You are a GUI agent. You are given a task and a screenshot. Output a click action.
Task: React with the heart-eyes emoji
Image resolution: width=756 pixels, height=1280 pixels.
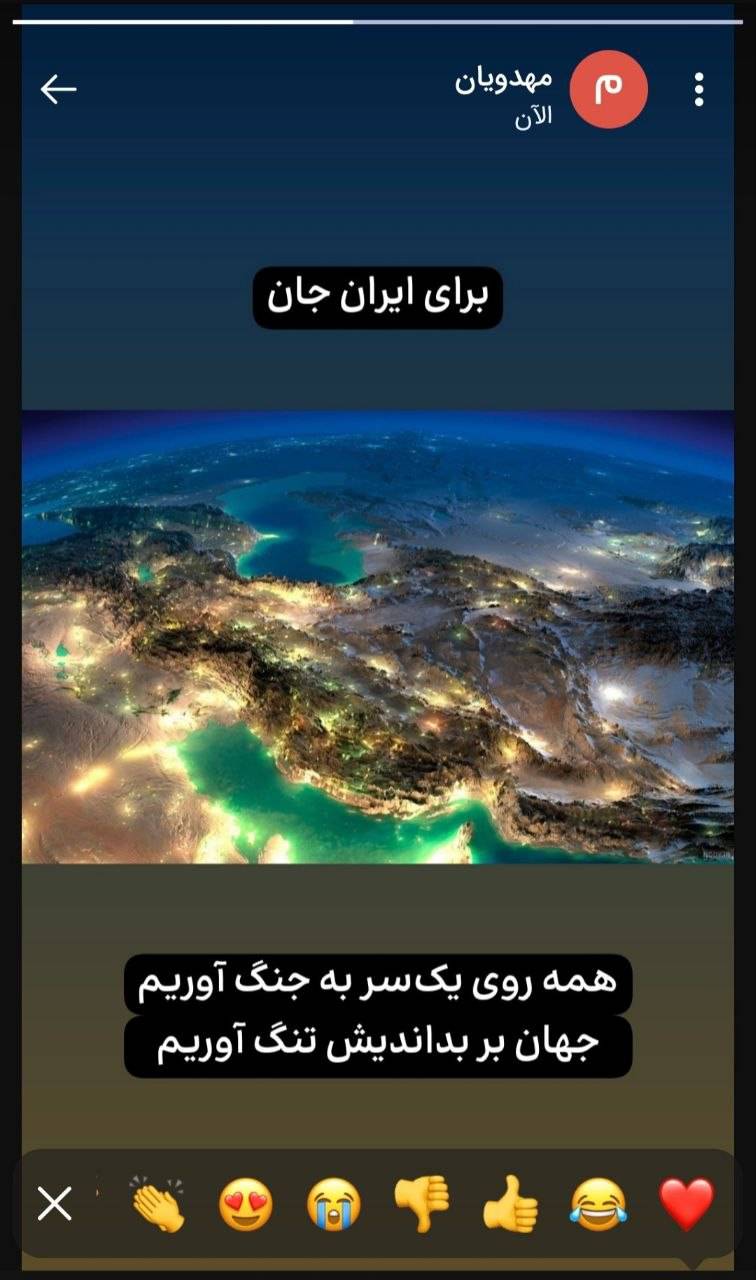pyautogui.click(x=246, y=1204)
